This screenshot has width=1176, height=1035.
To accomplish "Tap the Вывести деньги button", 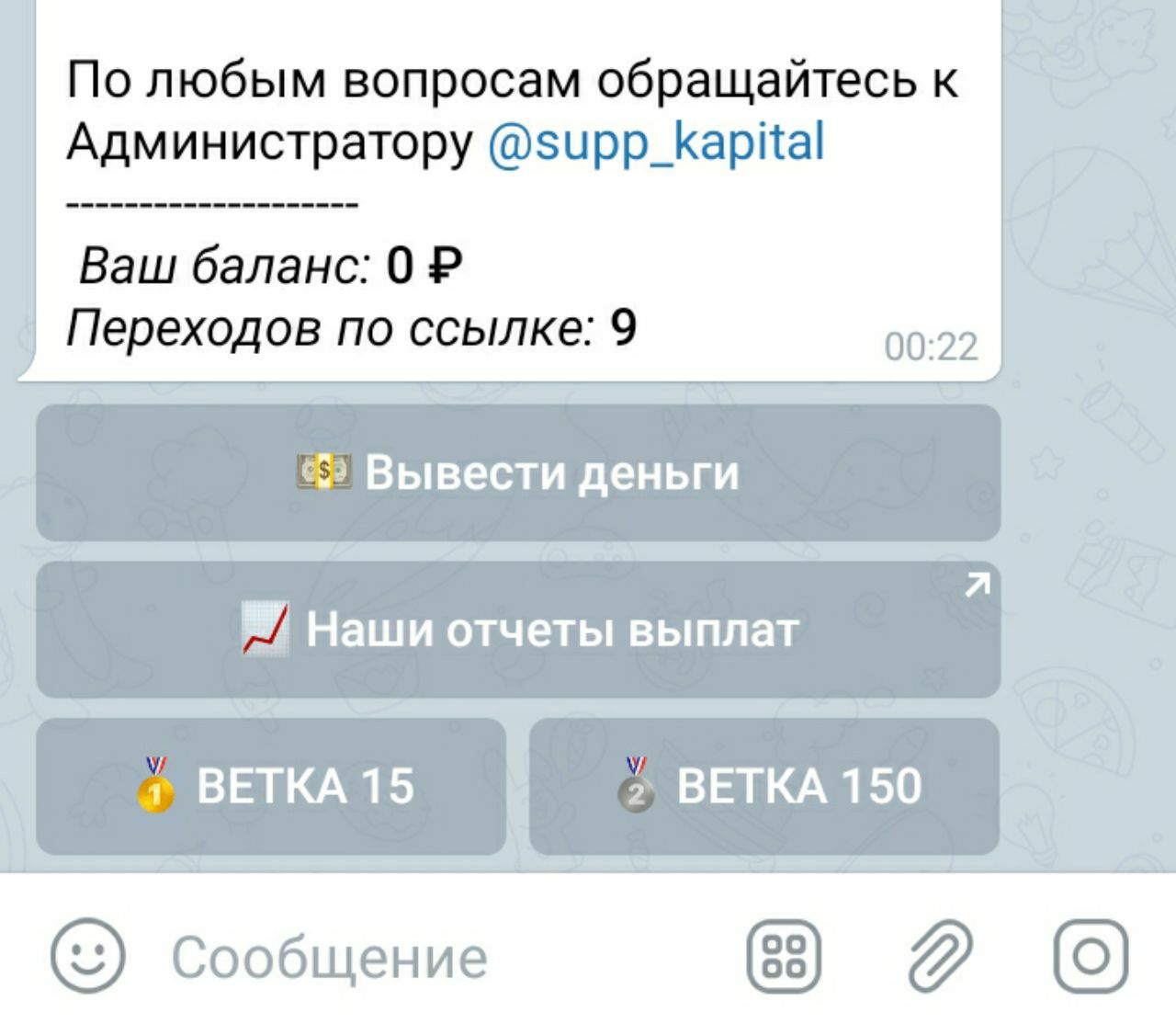I will coord(518,473).
